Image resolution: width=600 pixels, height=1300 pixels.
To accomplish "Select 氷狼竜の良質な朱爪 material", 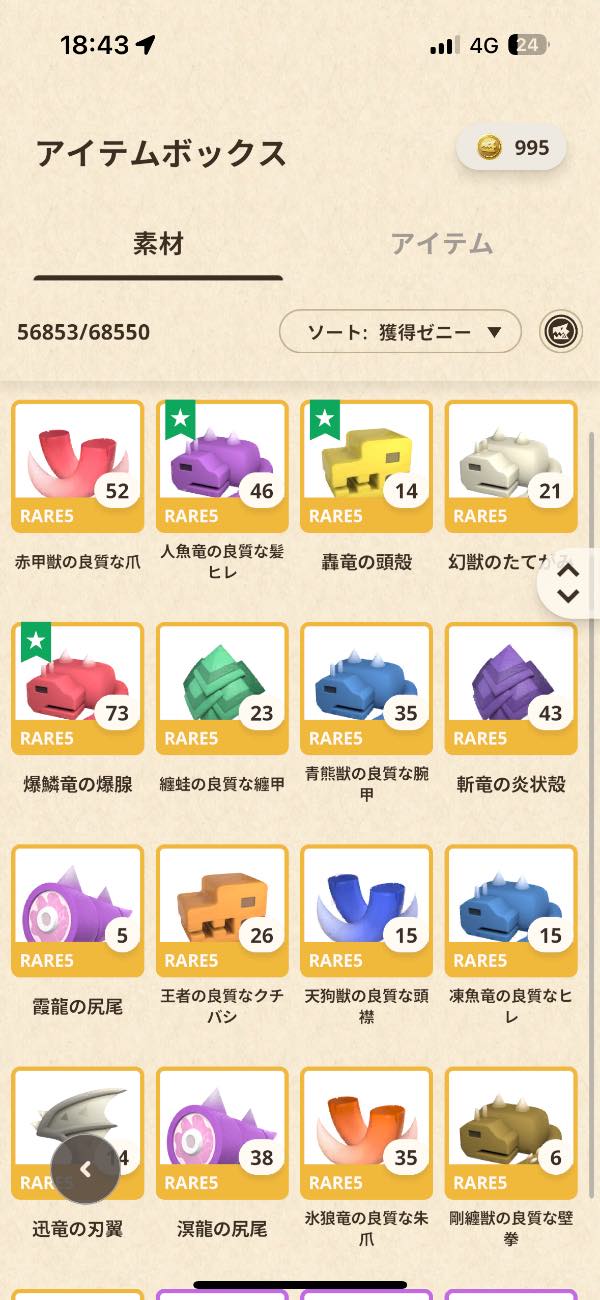I will point(366,1133).
